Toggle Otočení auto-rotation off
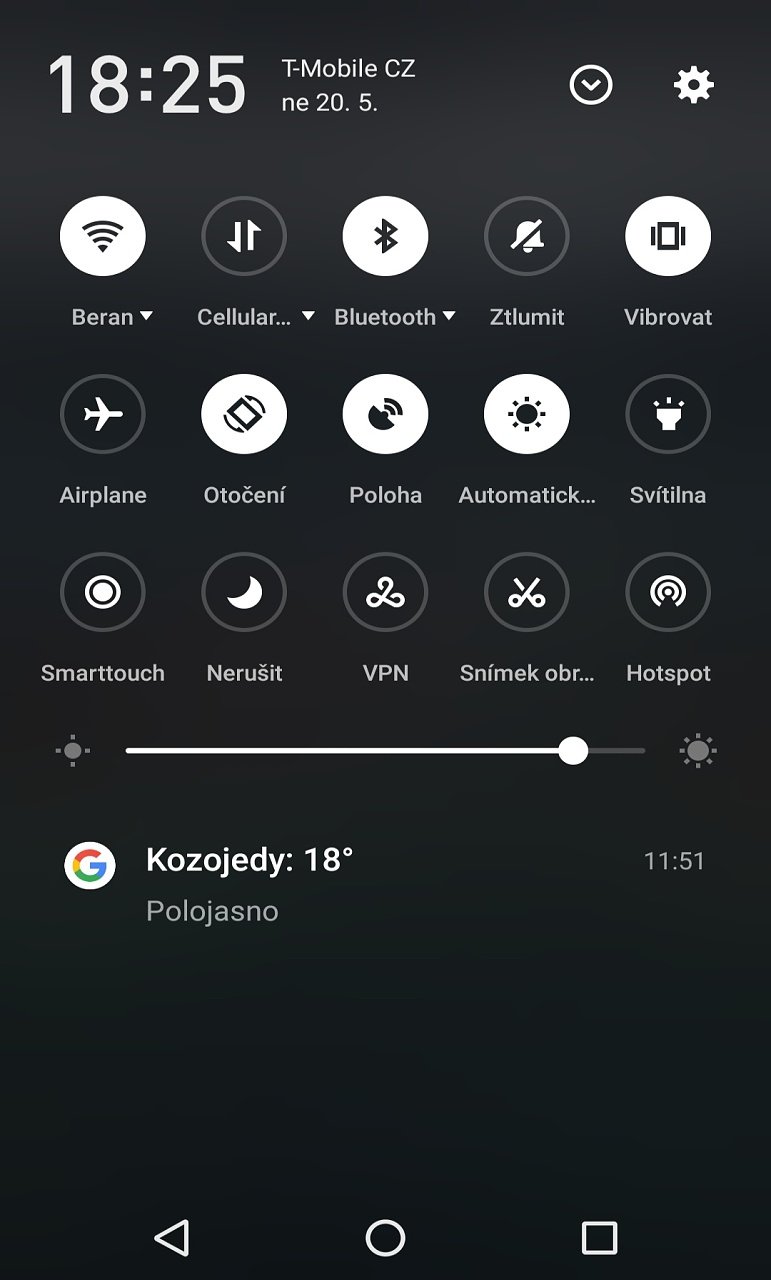Image resolution: width=771 pixels, height=1280 pixels. [x=244, y=414]
